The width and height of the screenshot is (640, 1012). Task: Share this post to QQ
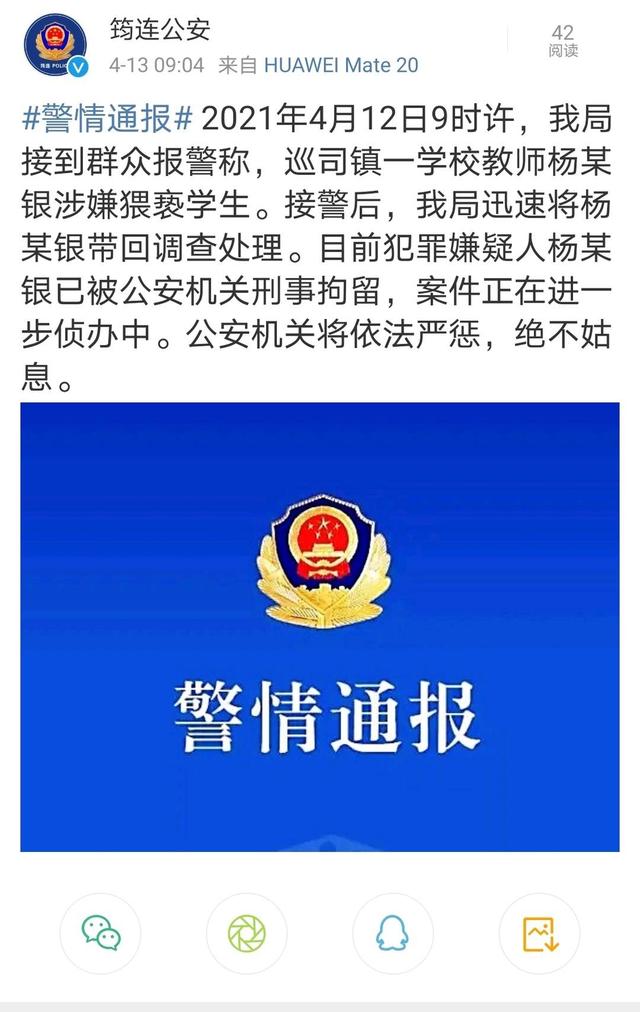point(392,934)
